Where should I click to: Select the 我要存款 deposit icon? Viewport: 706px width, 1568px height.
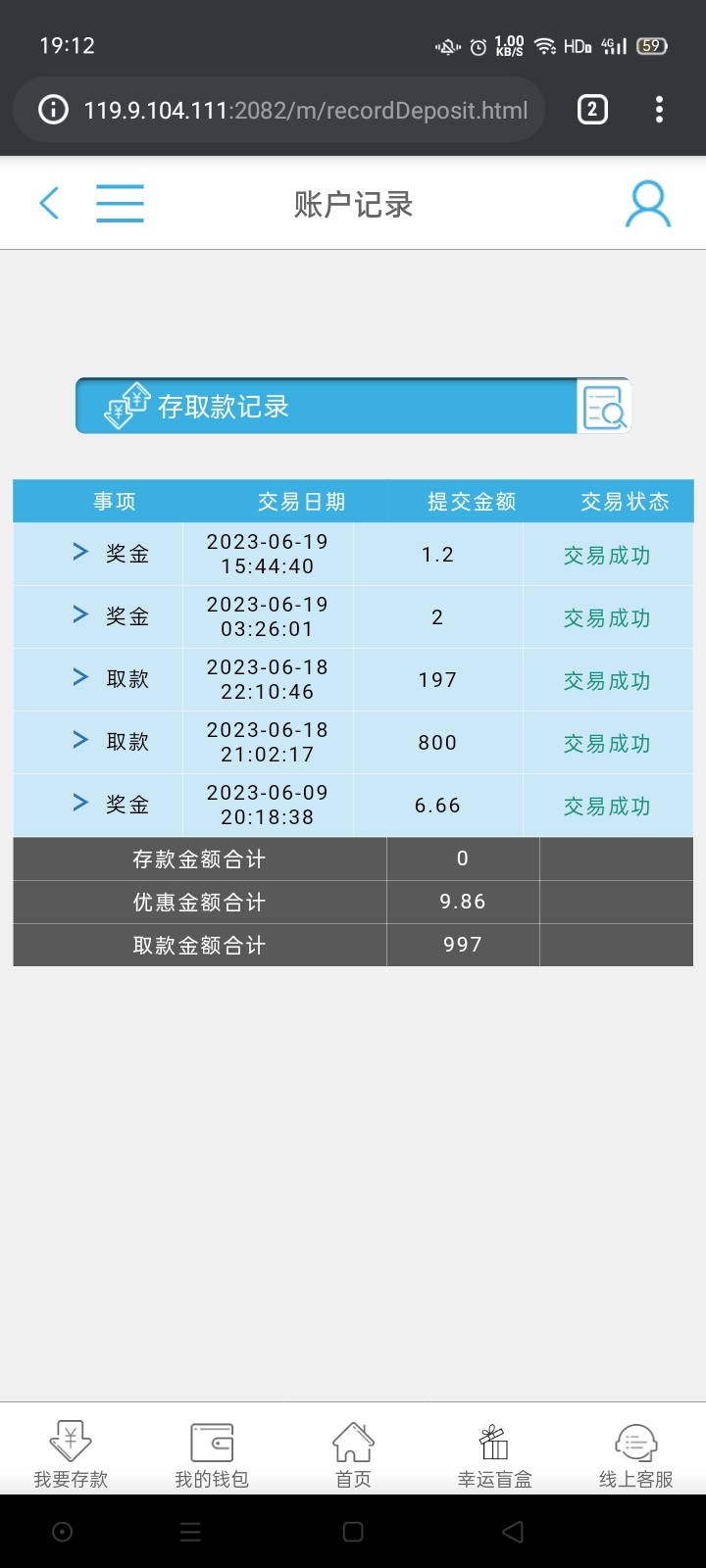[x=69, y=1450]
